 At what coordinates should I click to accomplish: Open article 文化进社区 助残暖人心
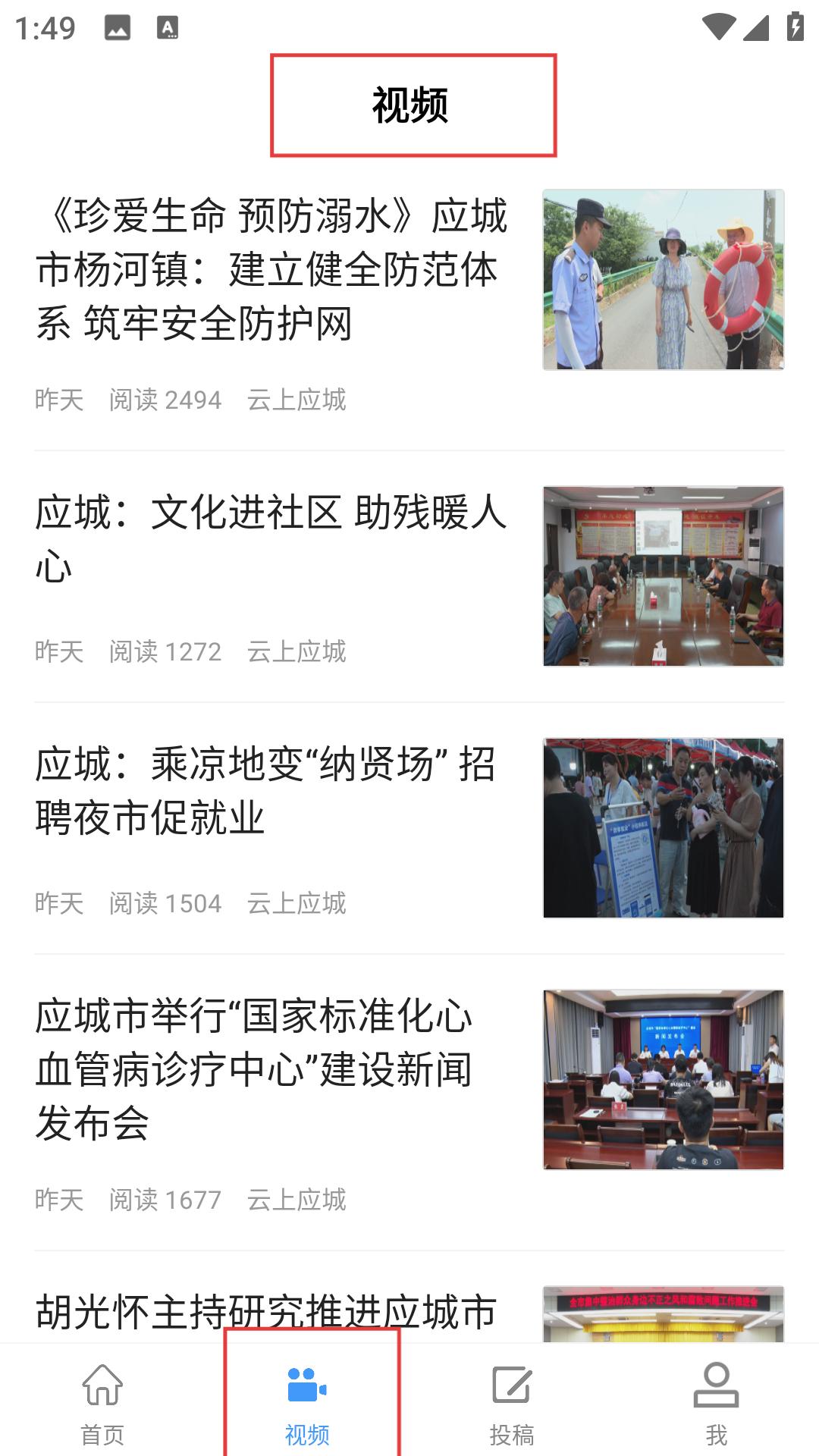click(271, 538)
